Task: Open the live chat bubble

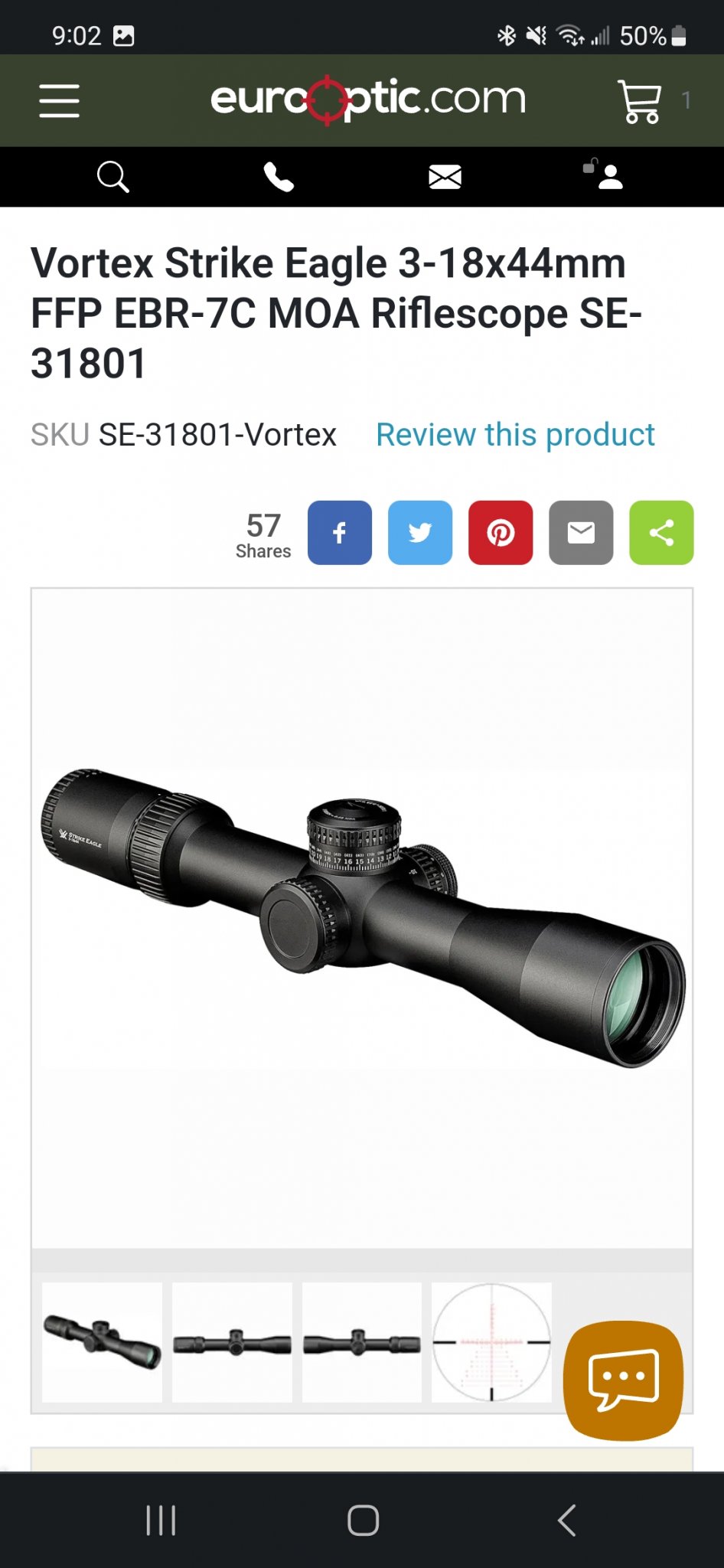Action: pos(623,1380)
